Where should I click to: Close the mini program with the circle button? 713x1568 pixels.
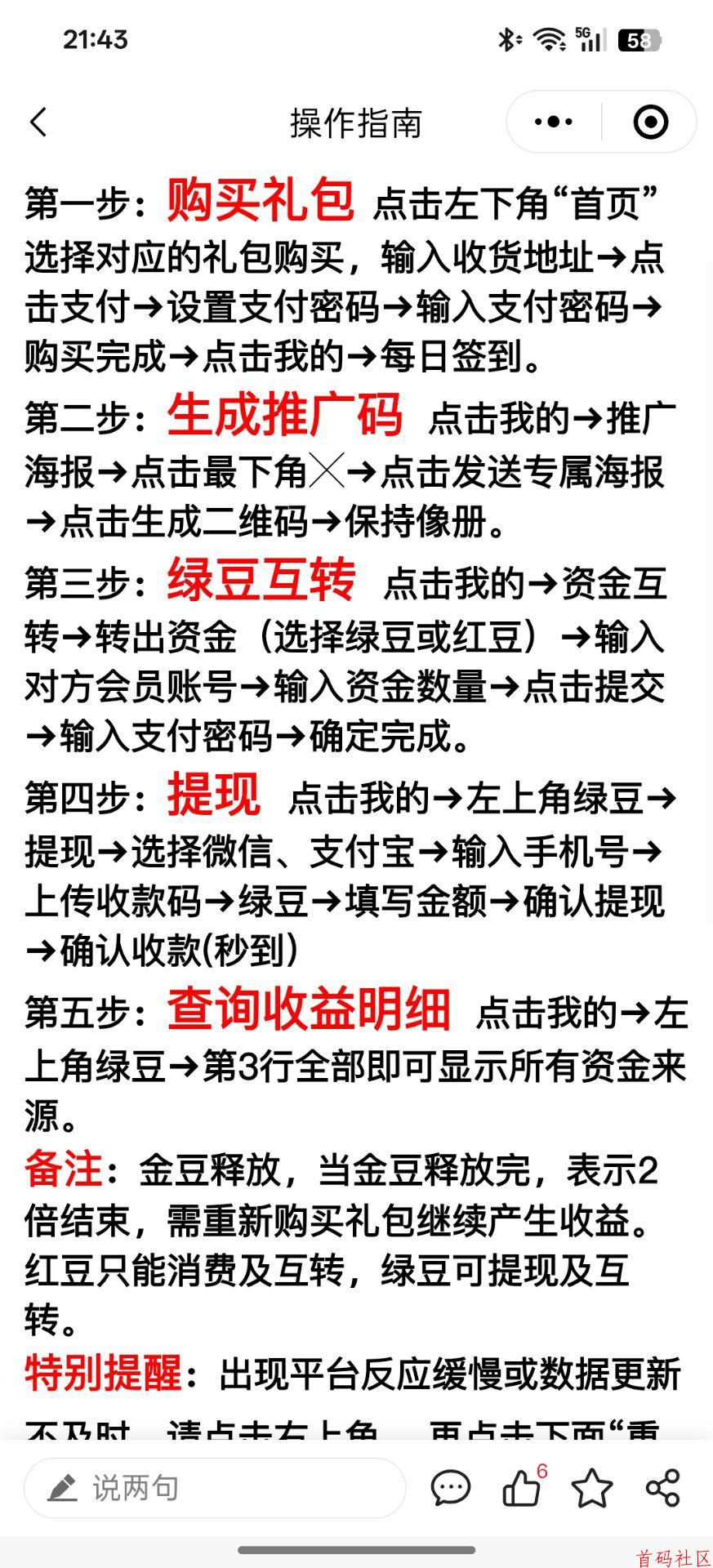651,122
